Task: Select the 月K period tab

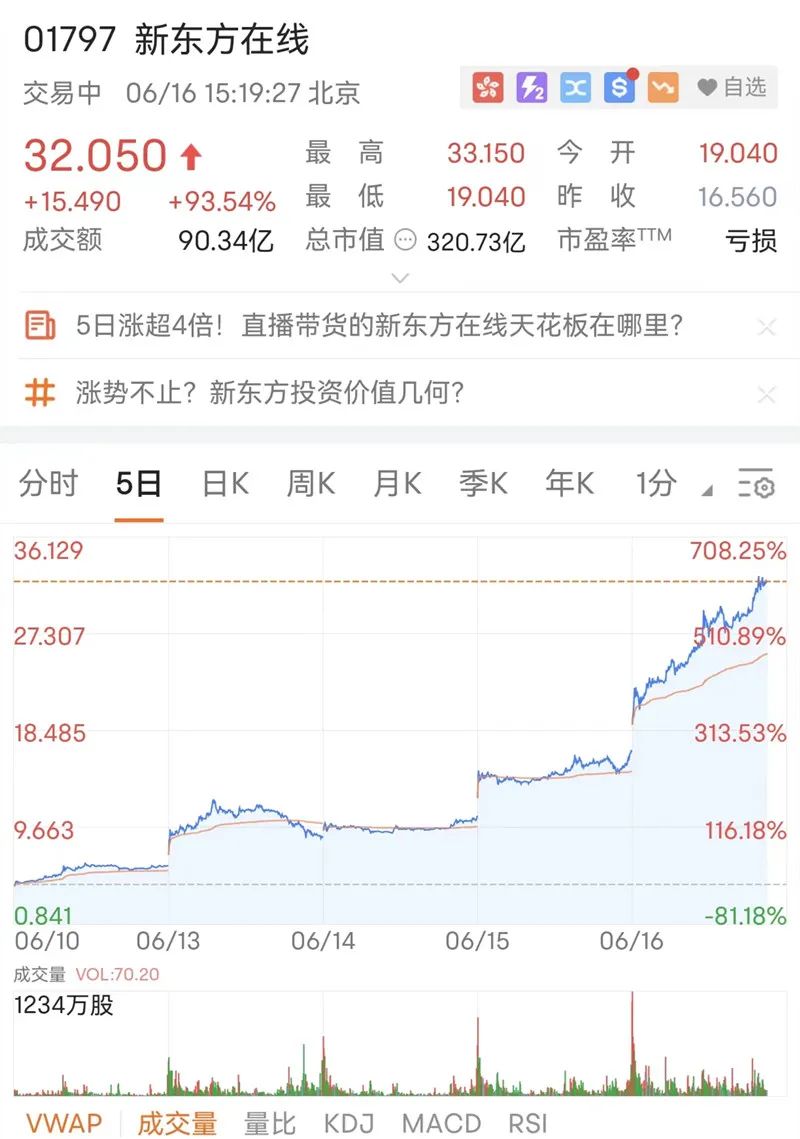Action: [397, 483]
